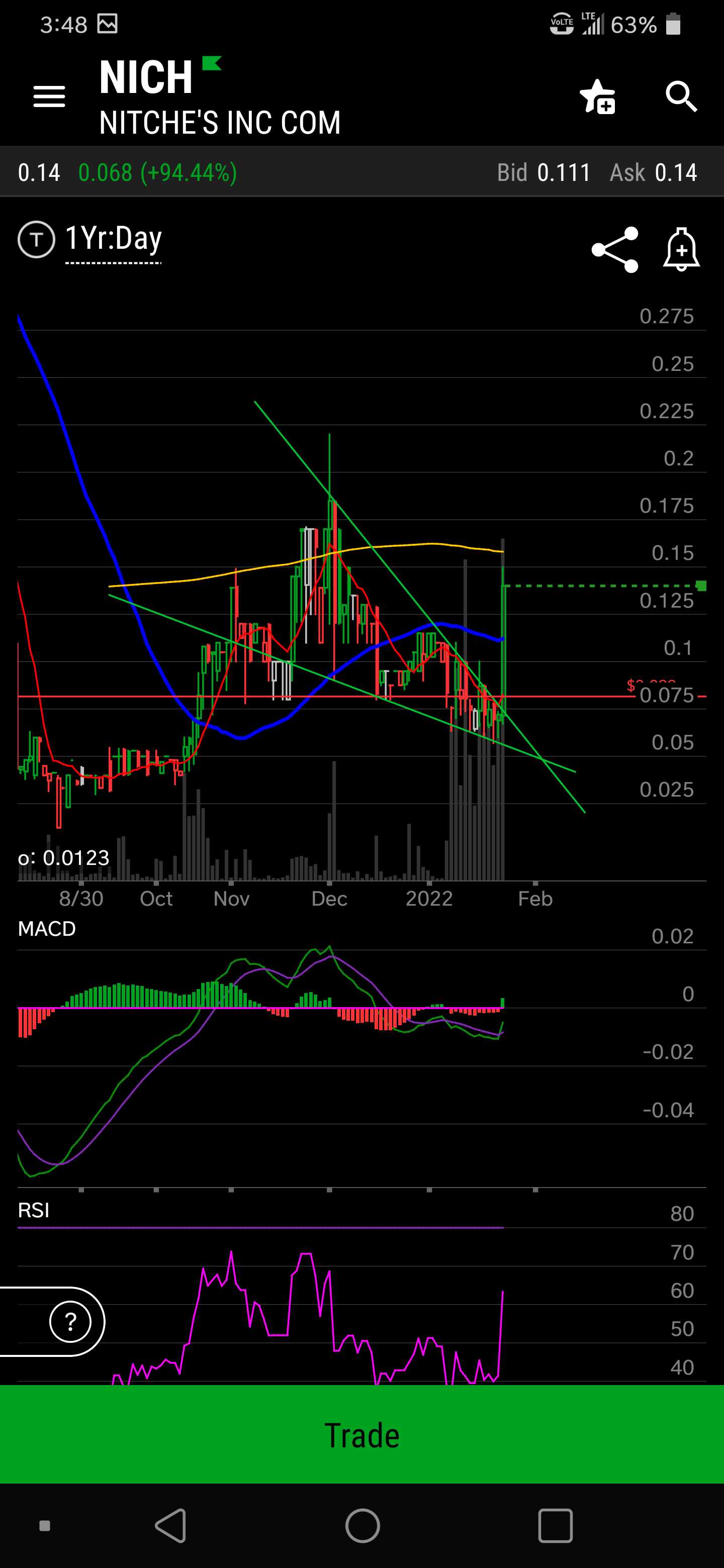Tap the green Trade button

(x=361, y=1435)
